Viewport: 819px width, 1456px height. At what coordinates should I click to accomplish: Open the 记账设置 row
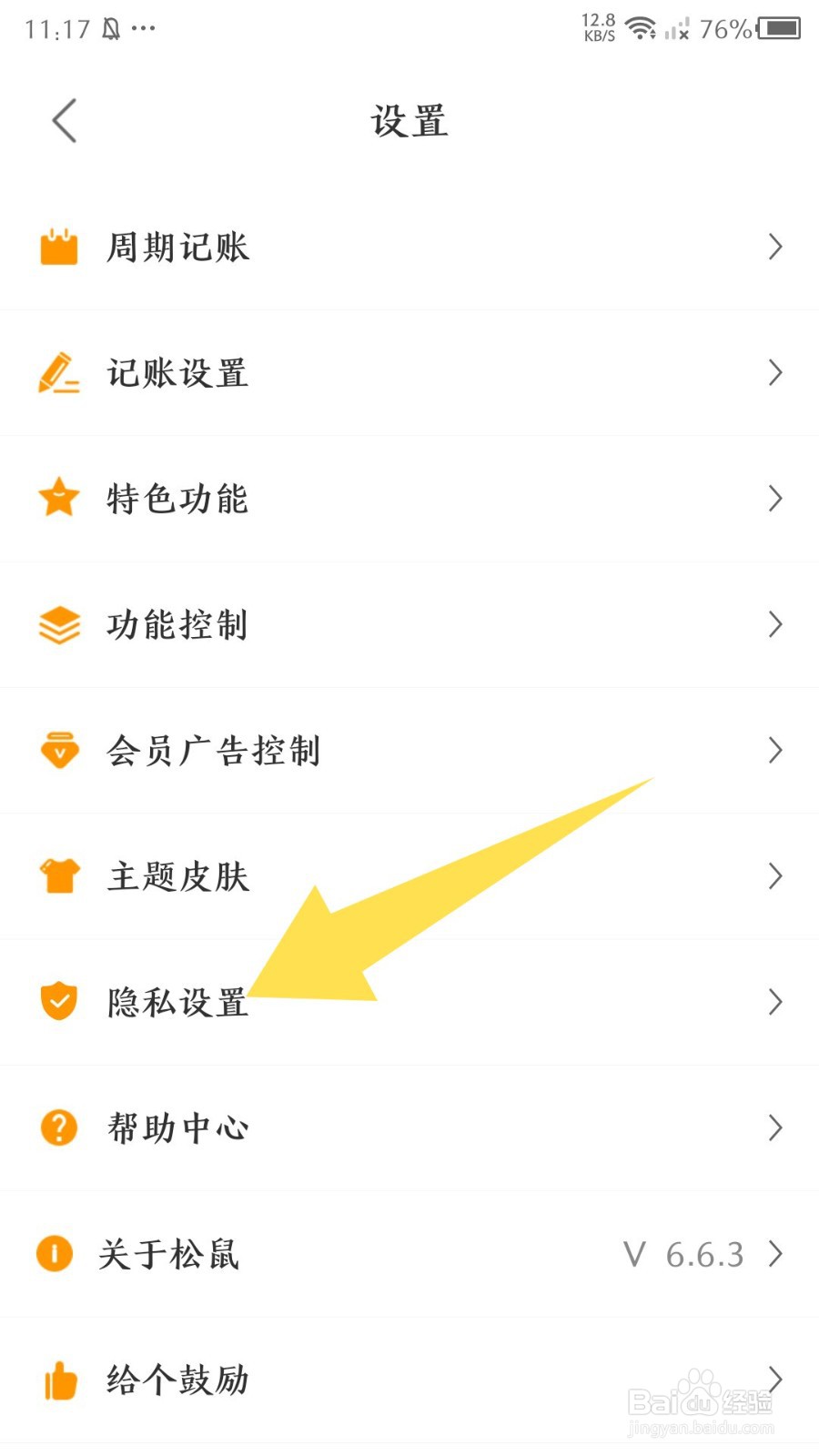[x=409, y=372]
